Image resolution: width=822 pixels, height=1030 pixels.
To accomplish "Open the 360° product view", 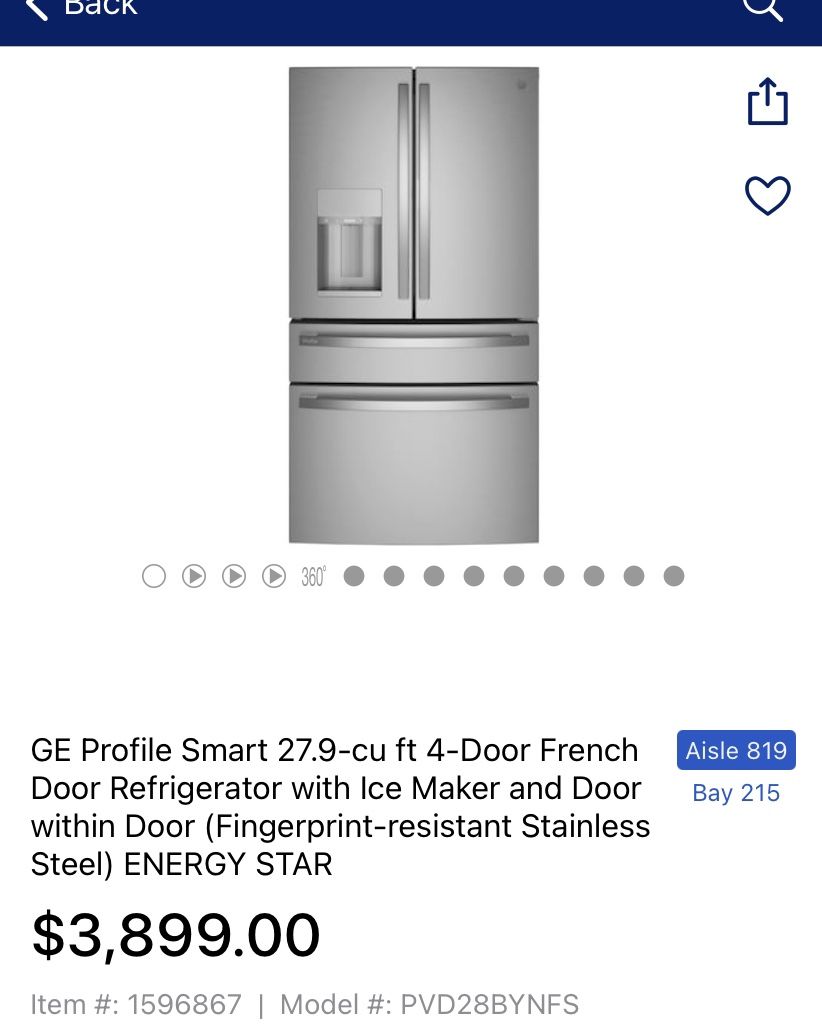I will coord(313,576).
